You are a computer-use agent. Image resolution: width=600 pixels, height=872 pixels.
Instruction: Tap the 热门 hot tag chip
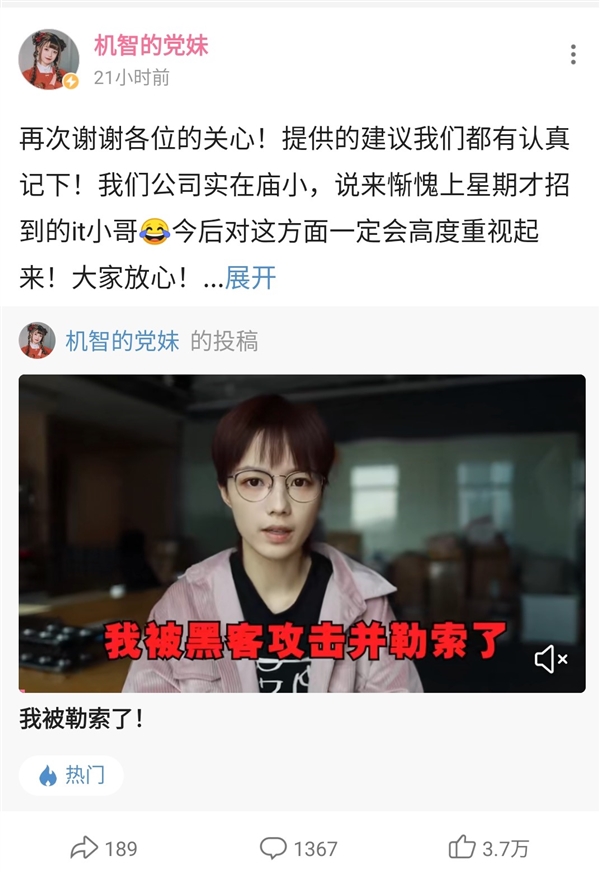[72, 775]
